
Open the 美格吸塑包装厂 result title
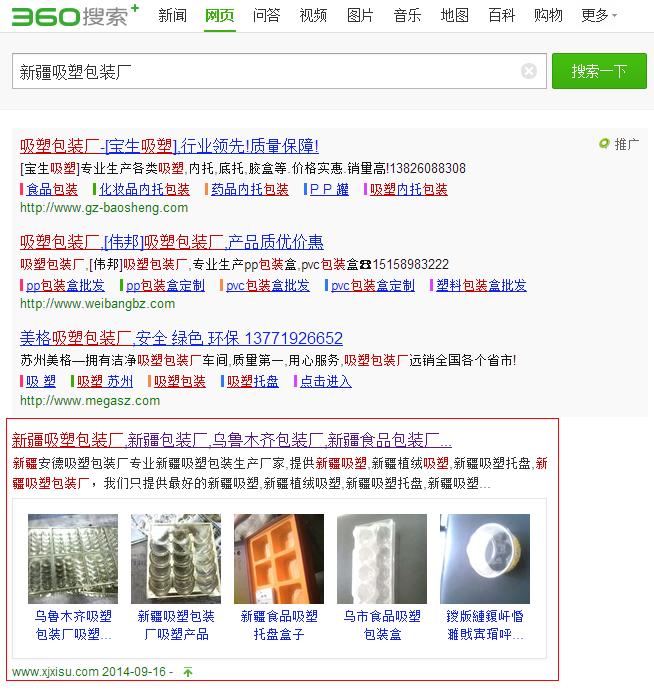(x=181, y=338)
